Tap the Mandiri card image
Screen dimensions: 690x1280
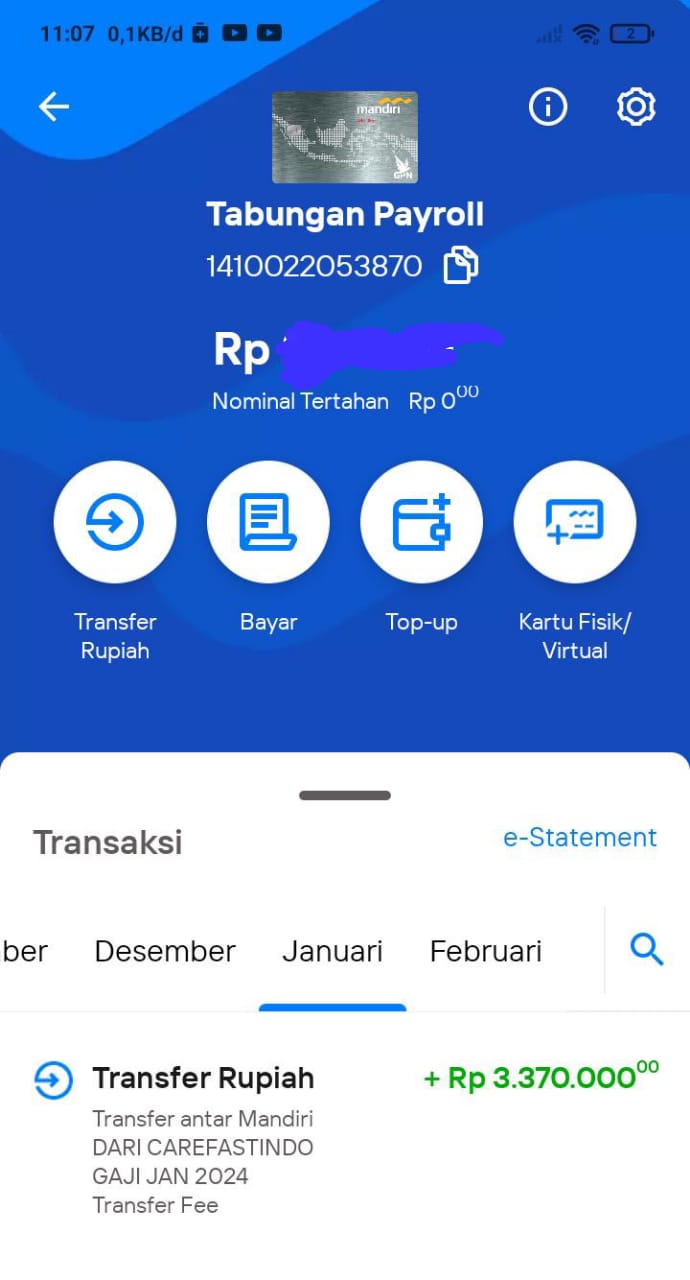click(345, 137)
